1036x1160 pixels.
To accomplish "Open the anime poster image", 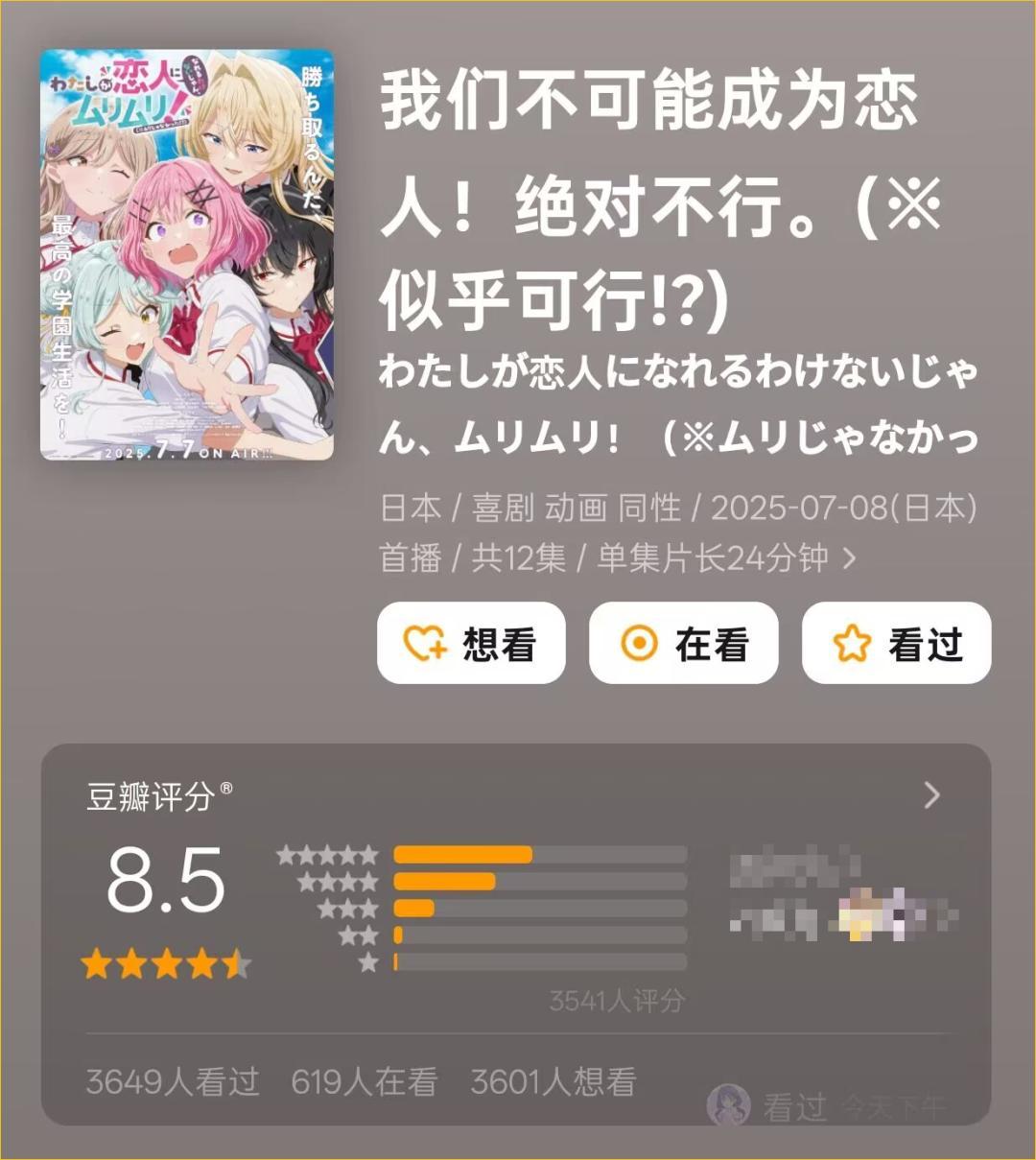I will 187,255.
